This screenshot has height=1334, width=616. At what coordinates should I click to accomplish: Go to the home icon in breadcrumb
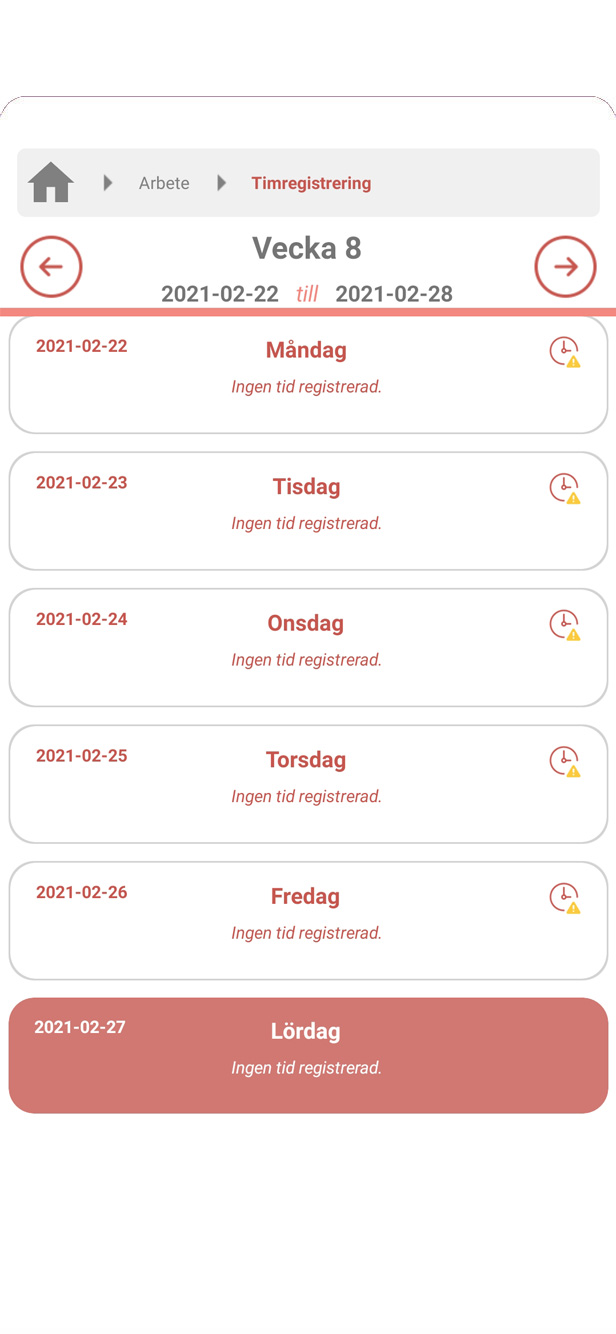point(51,183)
